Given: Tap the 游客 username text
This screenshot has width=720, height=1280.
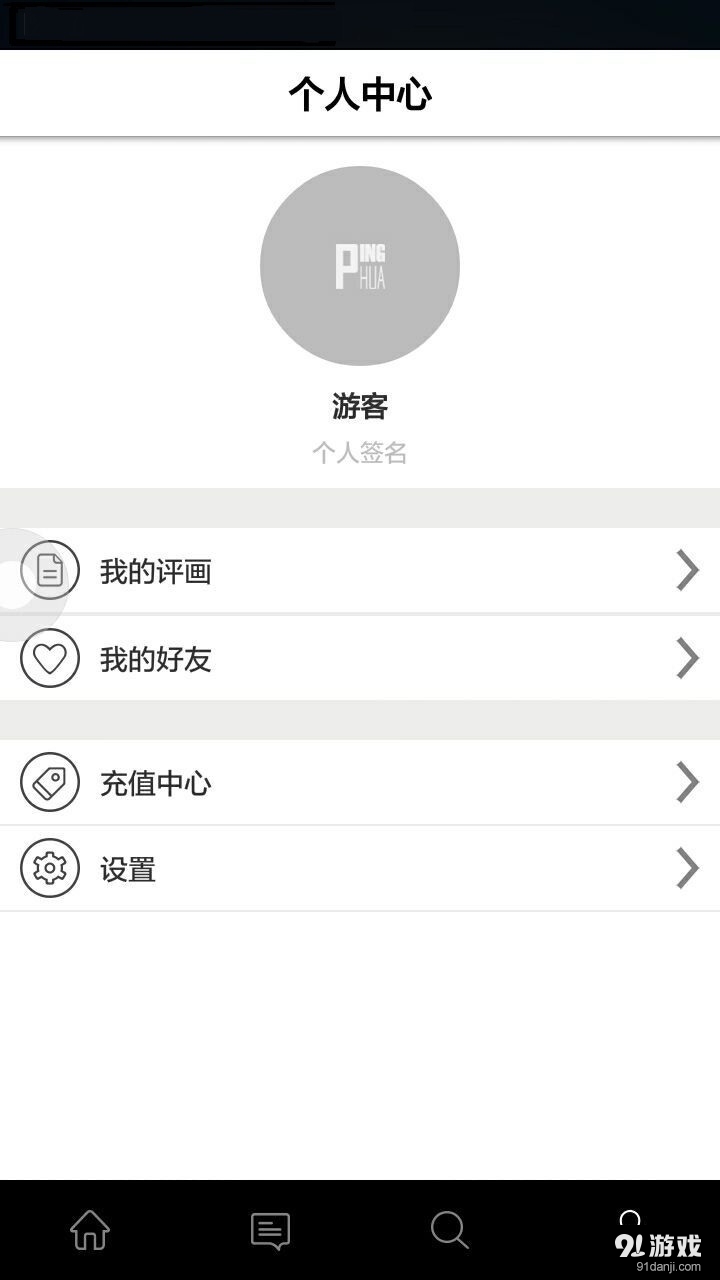Looking at the screenshot, I should (360, 408).
